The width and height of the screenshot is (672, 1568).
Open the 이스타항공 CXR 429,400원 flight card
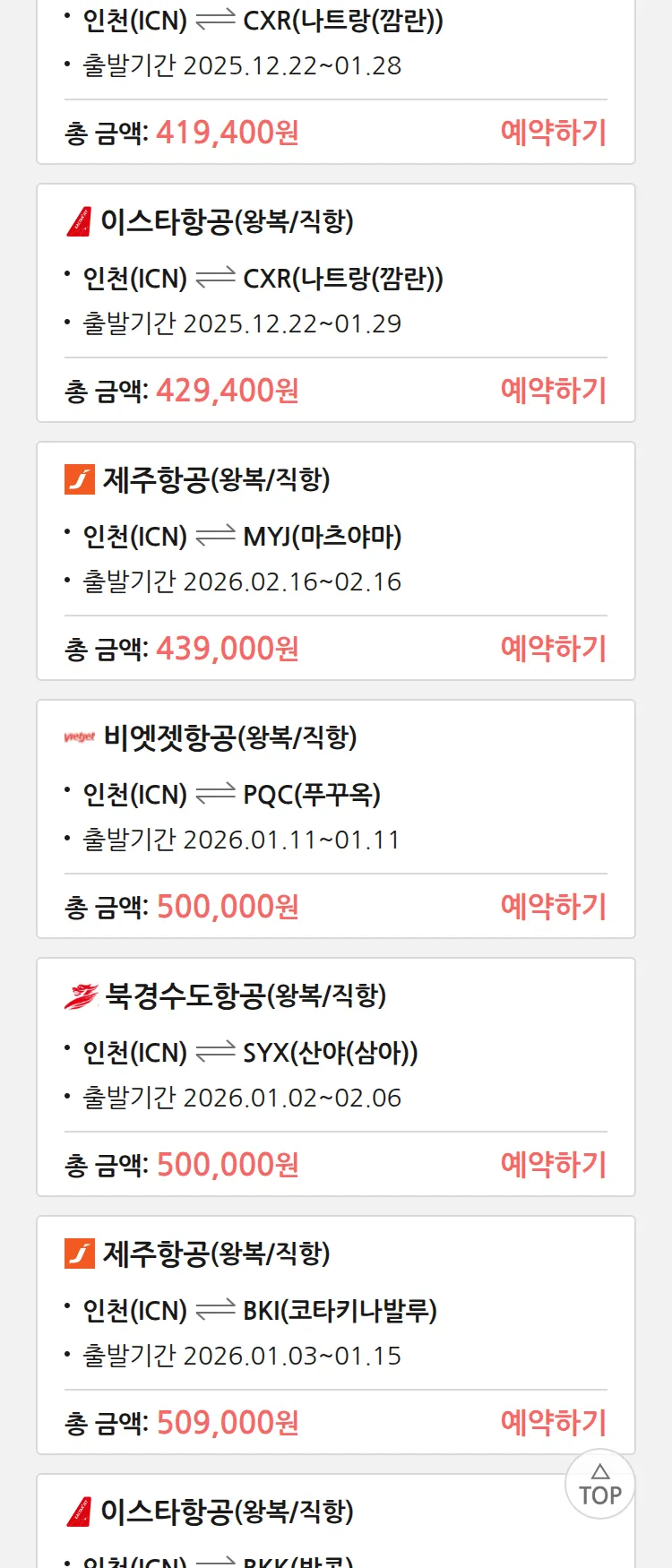pyautogui.click(x=335, y=278)
